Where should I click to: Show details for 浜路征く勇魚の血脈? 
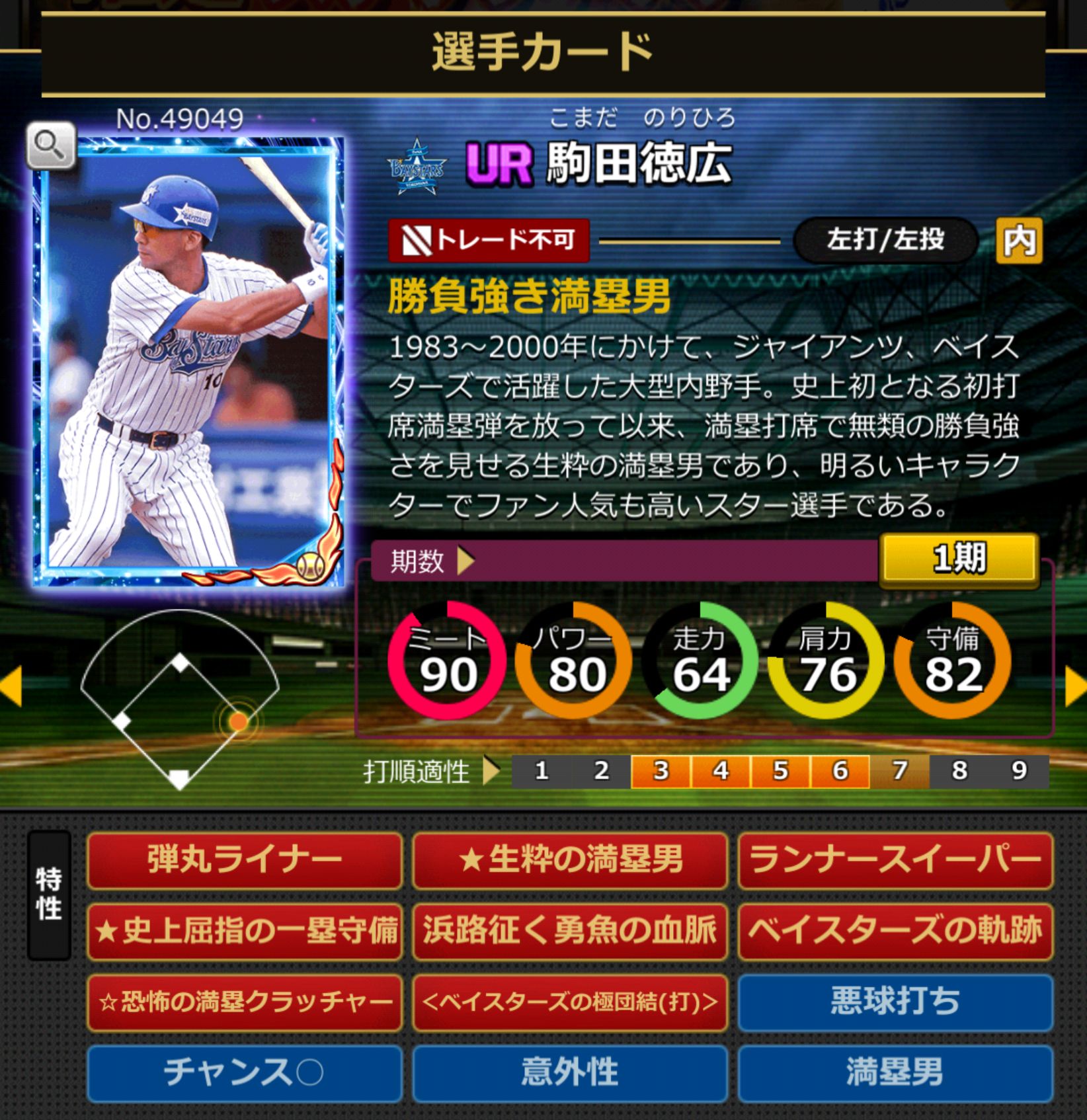[x=569, y=931]
